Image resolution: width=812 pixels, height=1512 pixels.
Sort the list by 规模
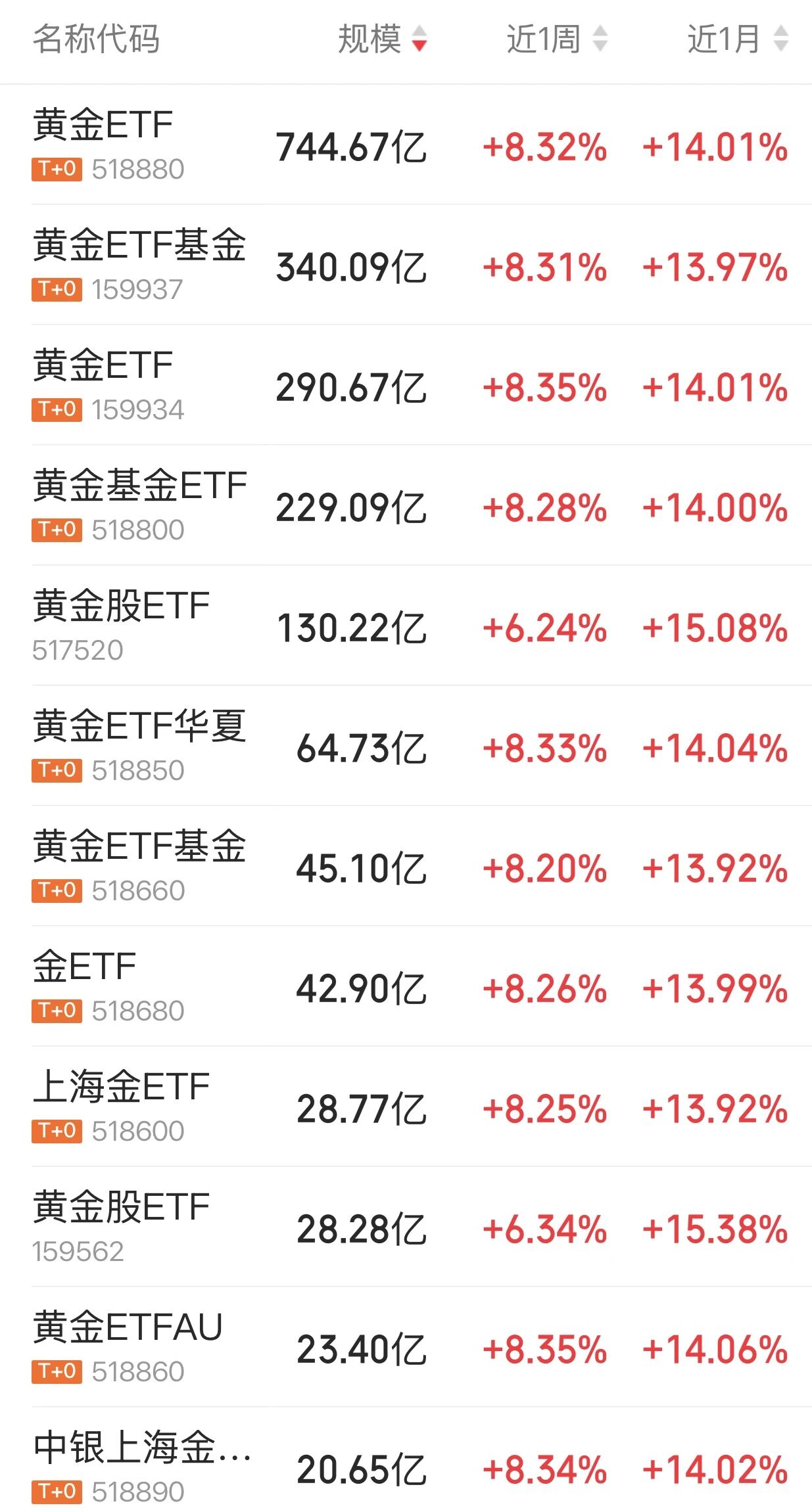click(x=381, y=39)
